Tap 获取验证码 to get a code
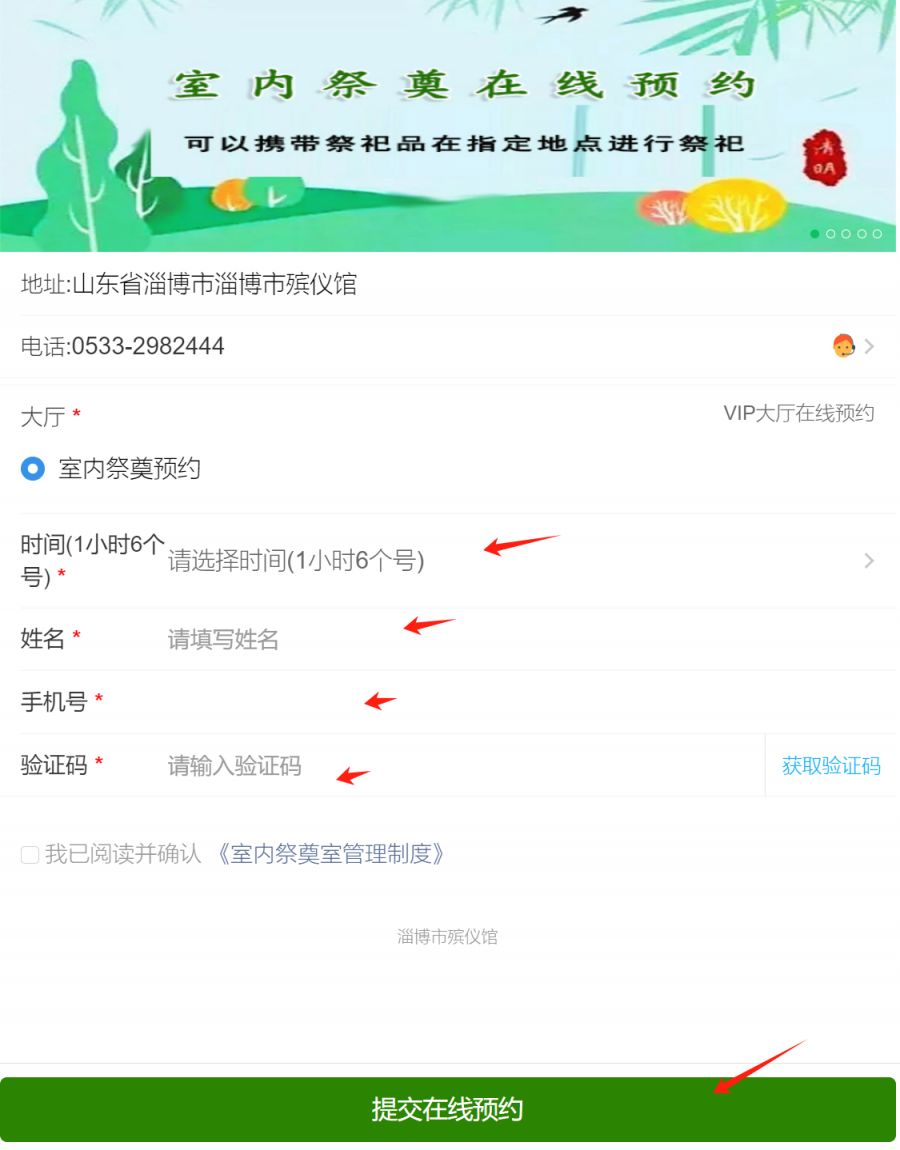900x1150 pixels. (831, 766)
